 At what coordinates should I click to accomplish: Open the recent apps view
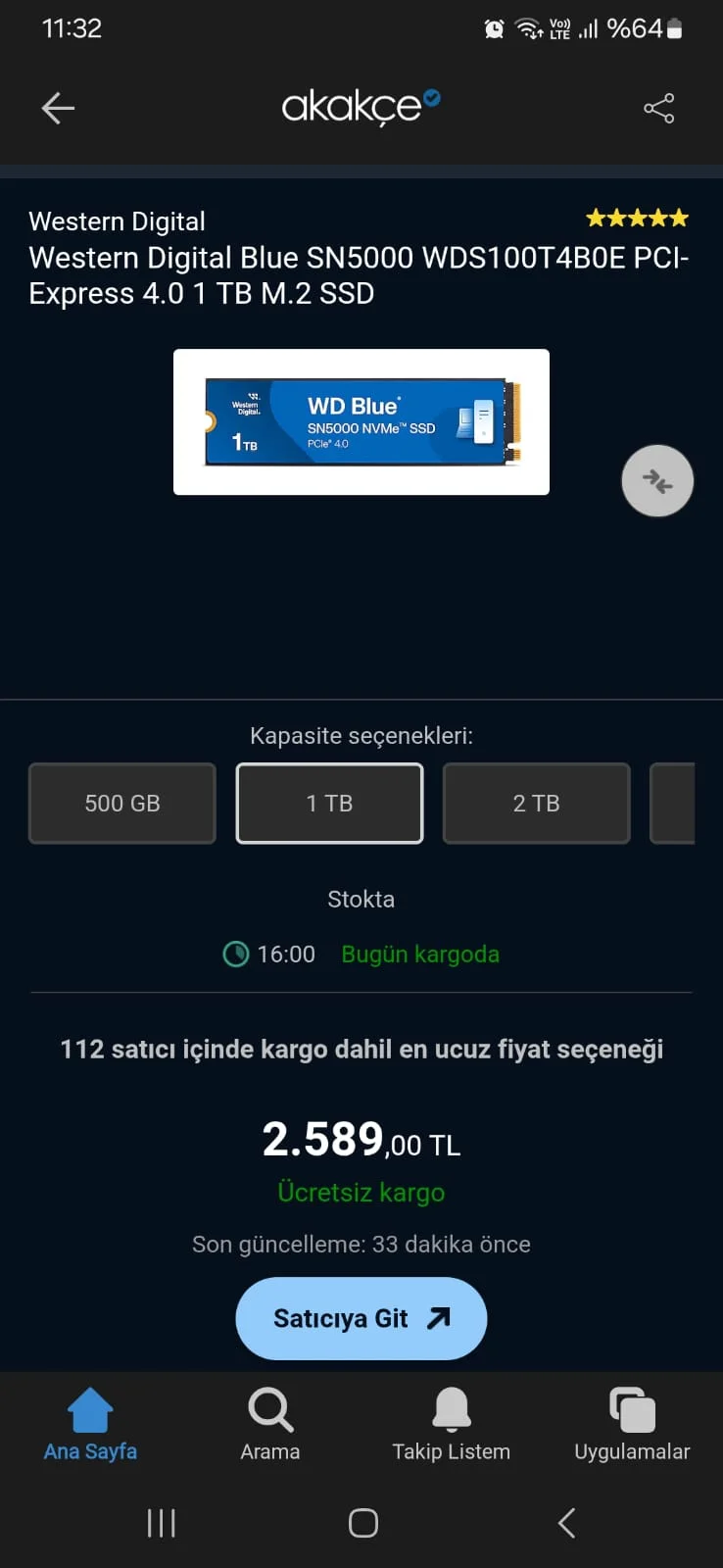tap(161, 1523)
